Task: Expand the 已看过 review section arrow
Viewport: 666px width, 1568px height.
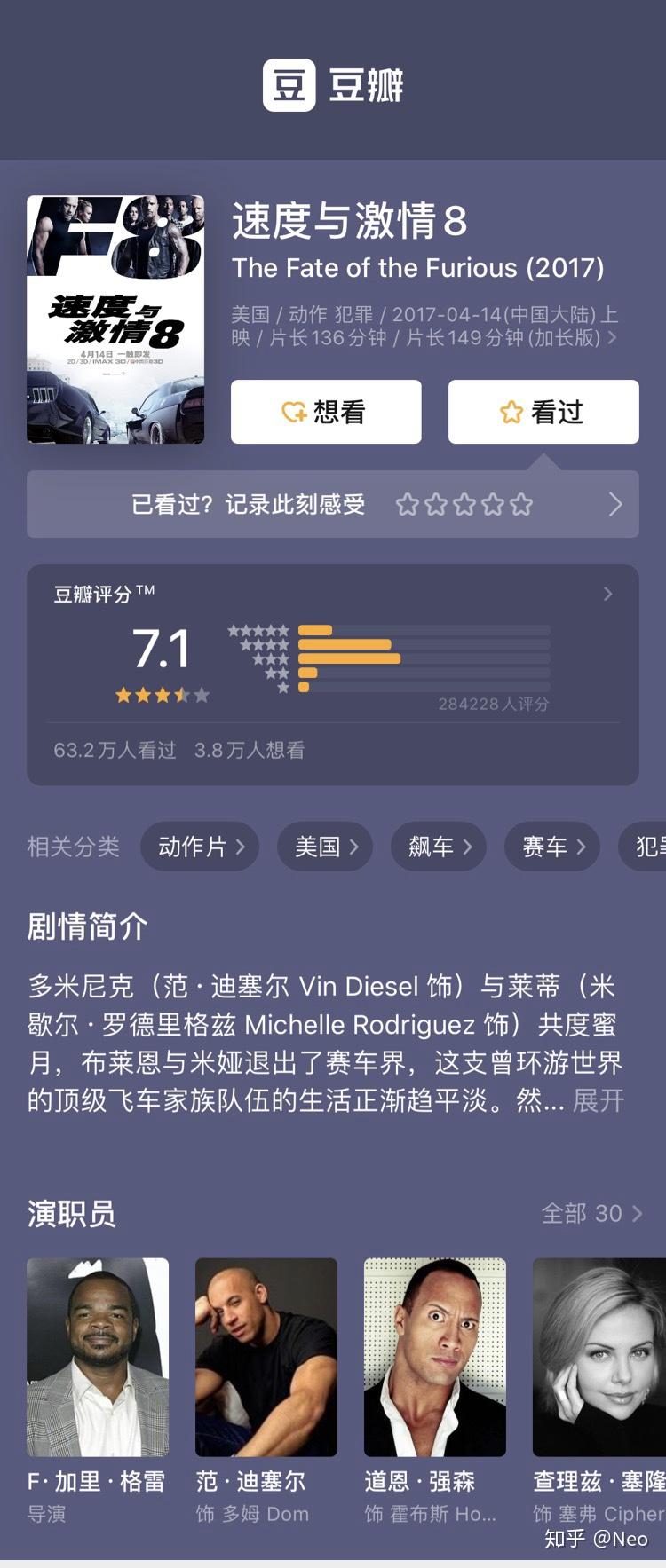Action: (614, 504)
